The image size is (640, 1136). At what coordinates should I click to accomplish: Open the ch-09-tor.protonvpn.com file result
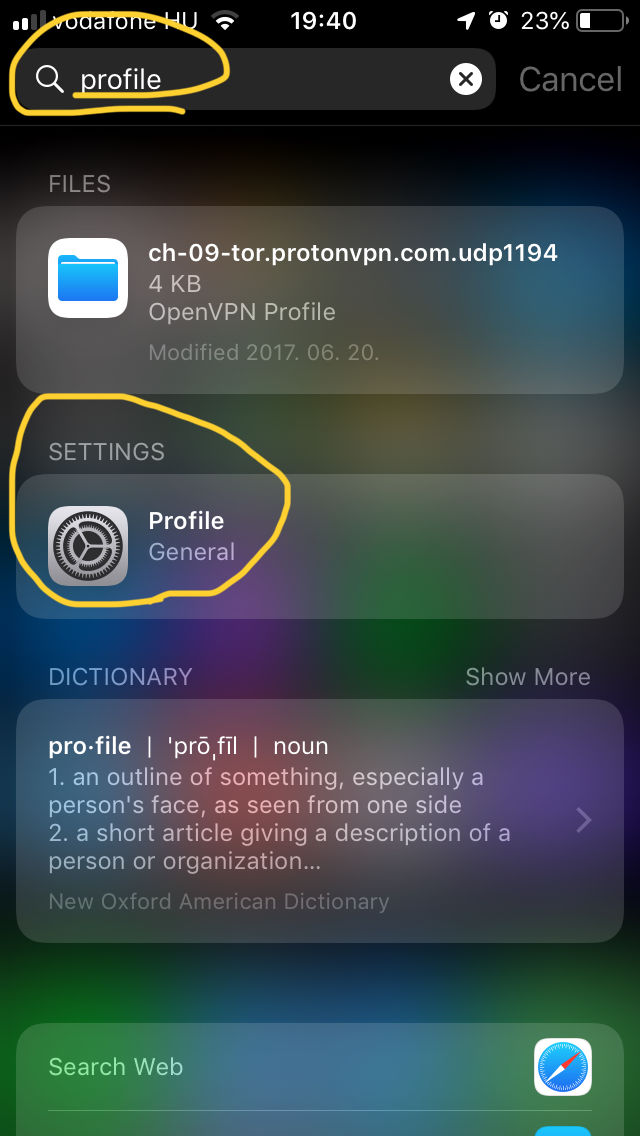point(320,300)
